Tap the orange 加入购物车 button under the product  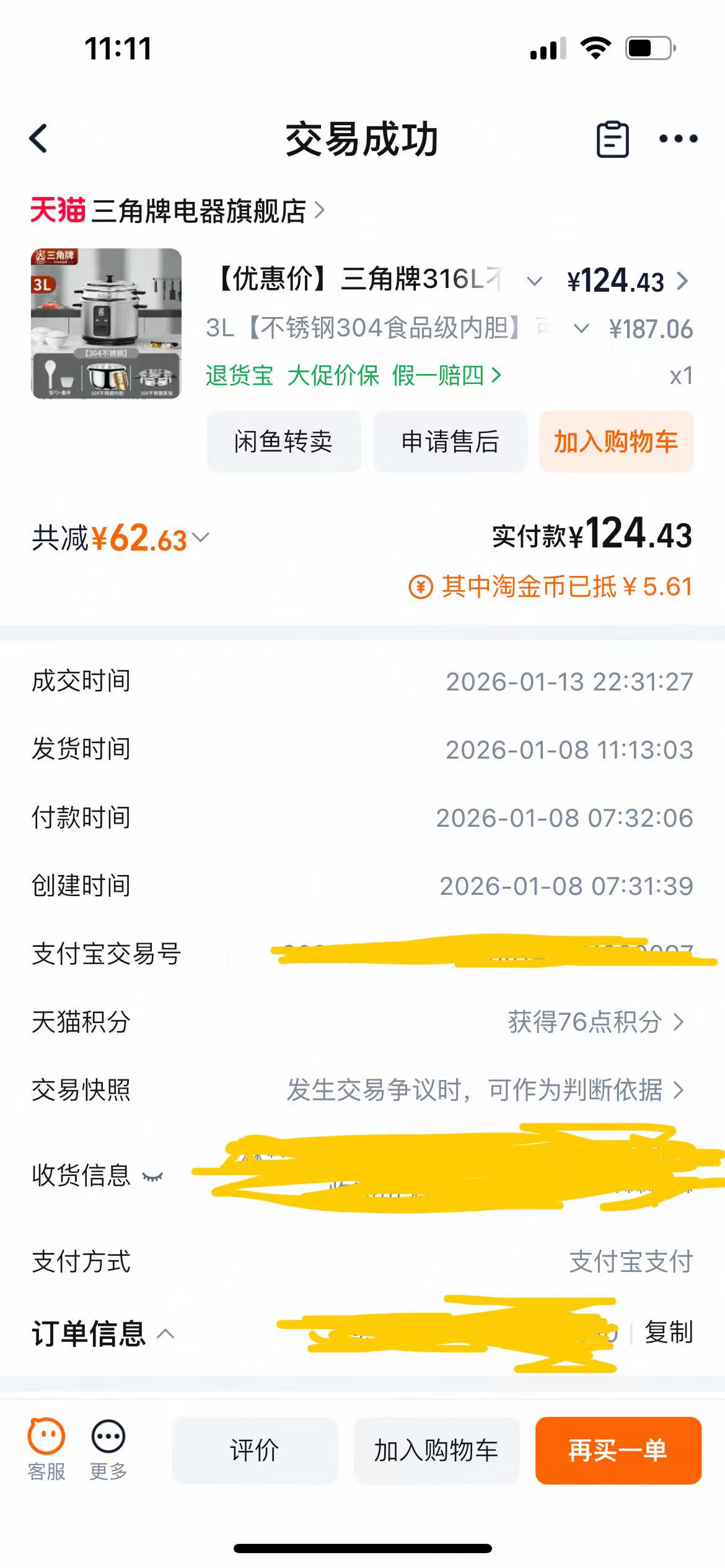[x=616, y=442]
